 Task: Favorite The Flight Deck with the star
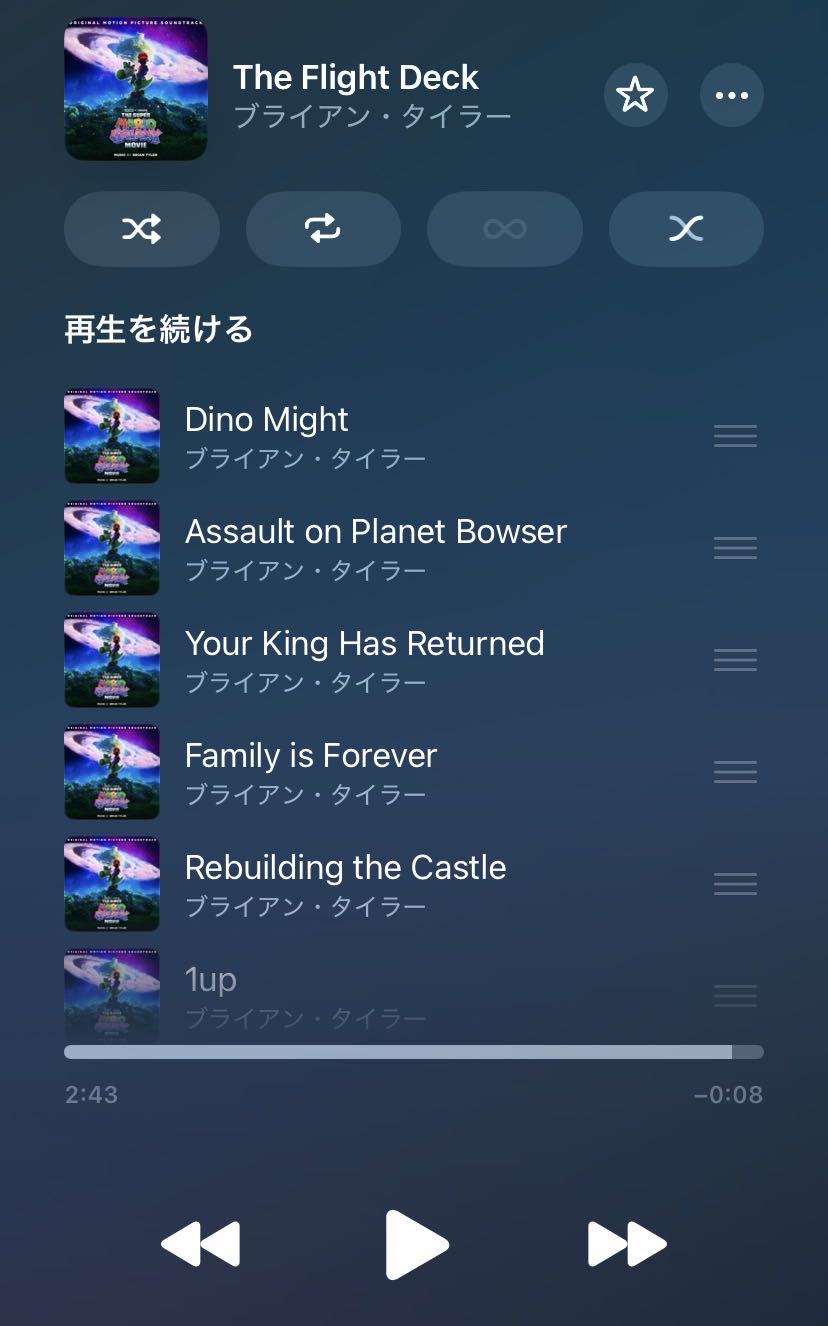pyautogui.click(x=635, y=96)
